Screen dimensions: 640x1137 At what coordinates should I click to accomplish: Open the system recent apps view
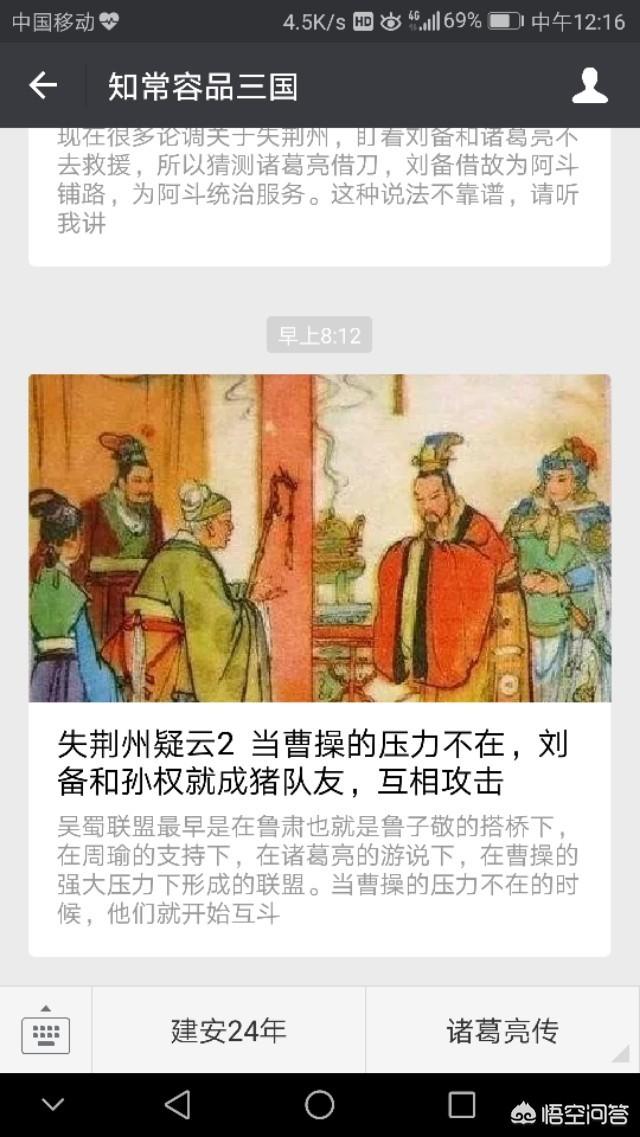462,1105
